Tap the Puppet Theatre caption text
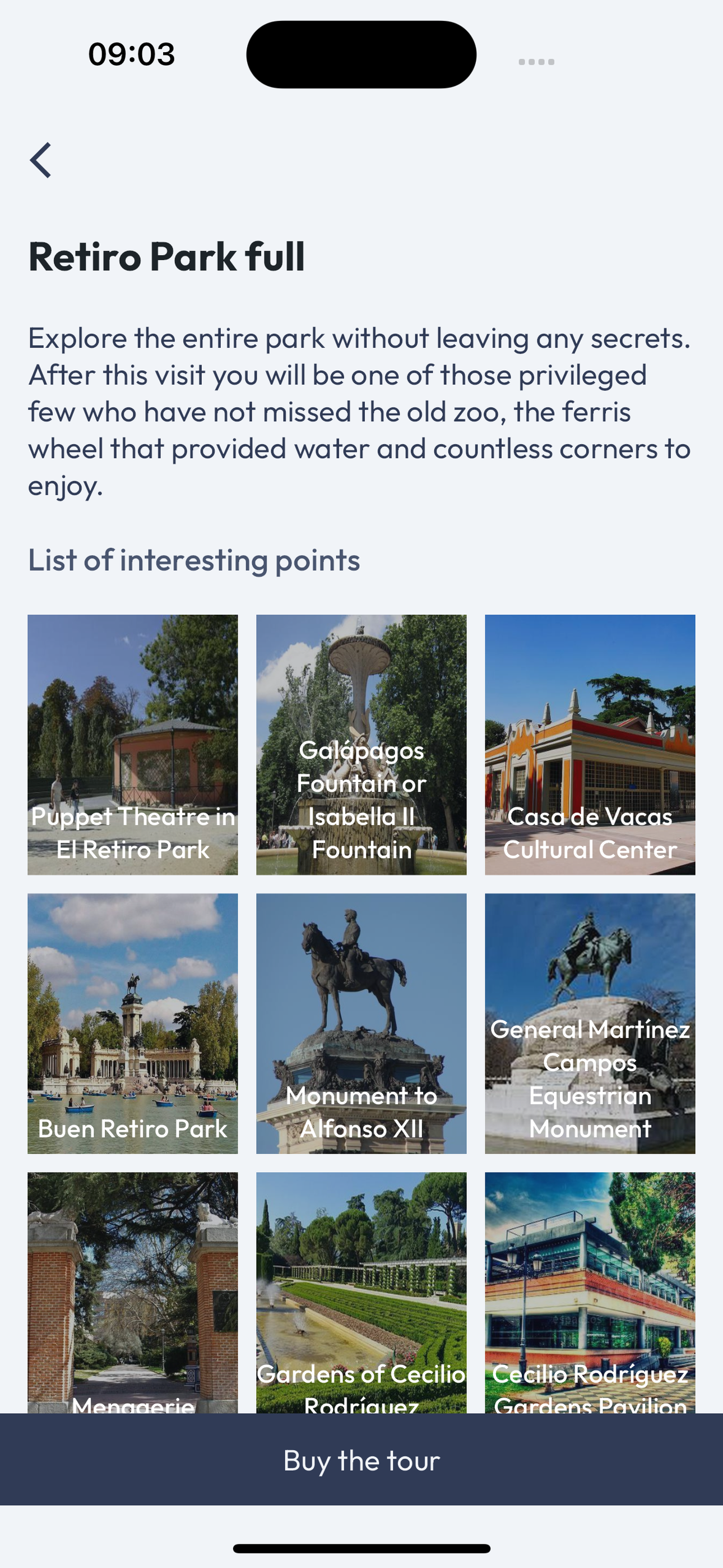723x1568 pixels. (134, 834)
